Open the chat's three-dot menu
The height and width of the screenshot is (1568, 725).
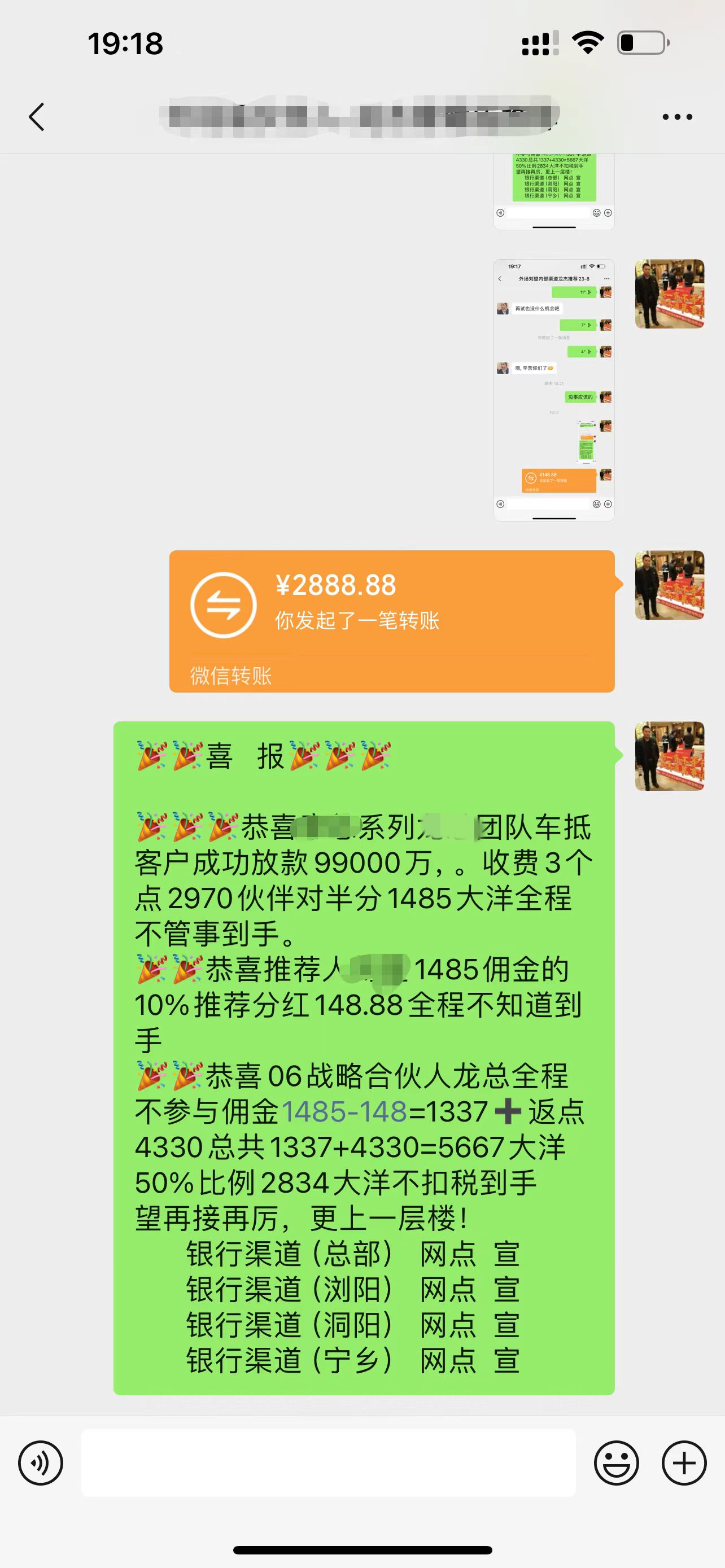tap(677, 117)
